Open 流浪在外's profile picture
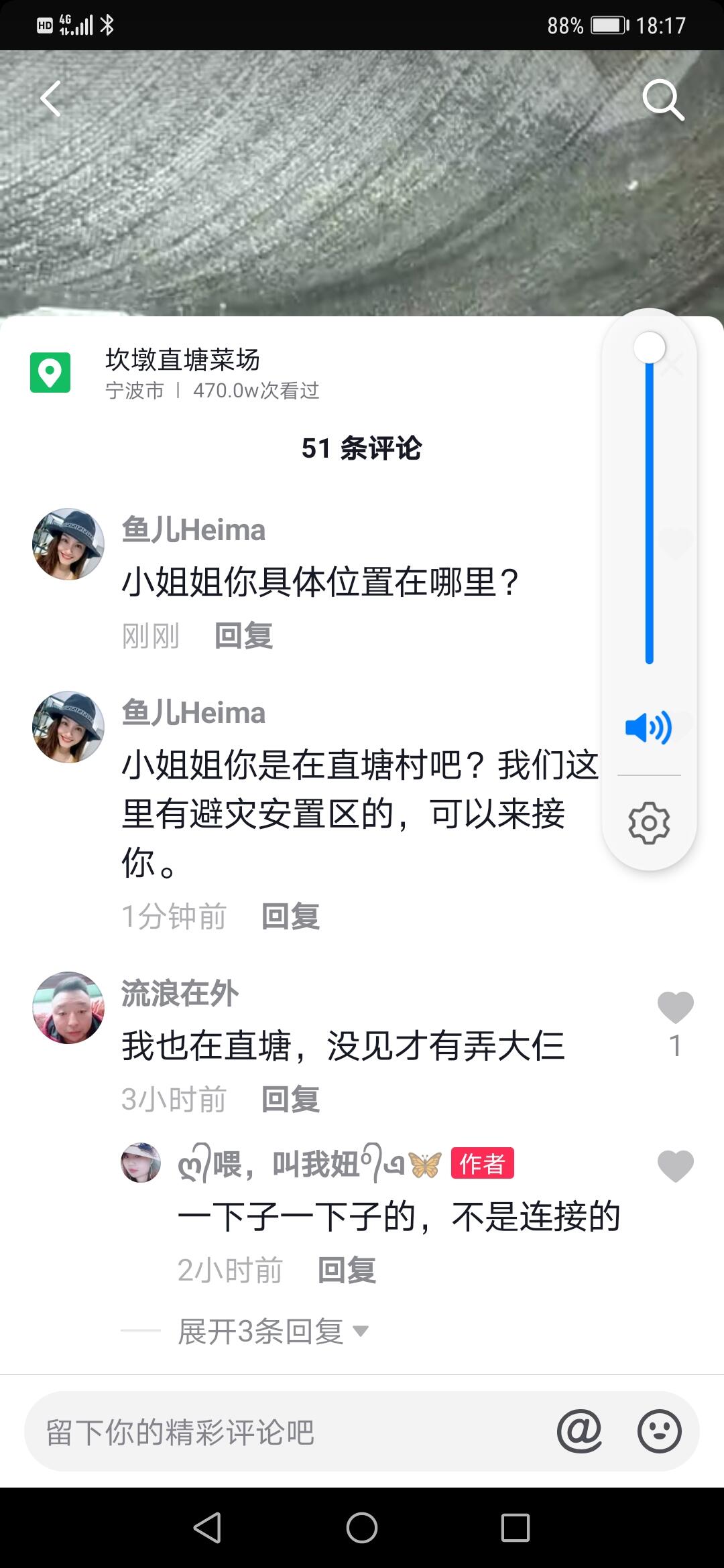This screenshot has height=1568, width=724. [68, 1008]
